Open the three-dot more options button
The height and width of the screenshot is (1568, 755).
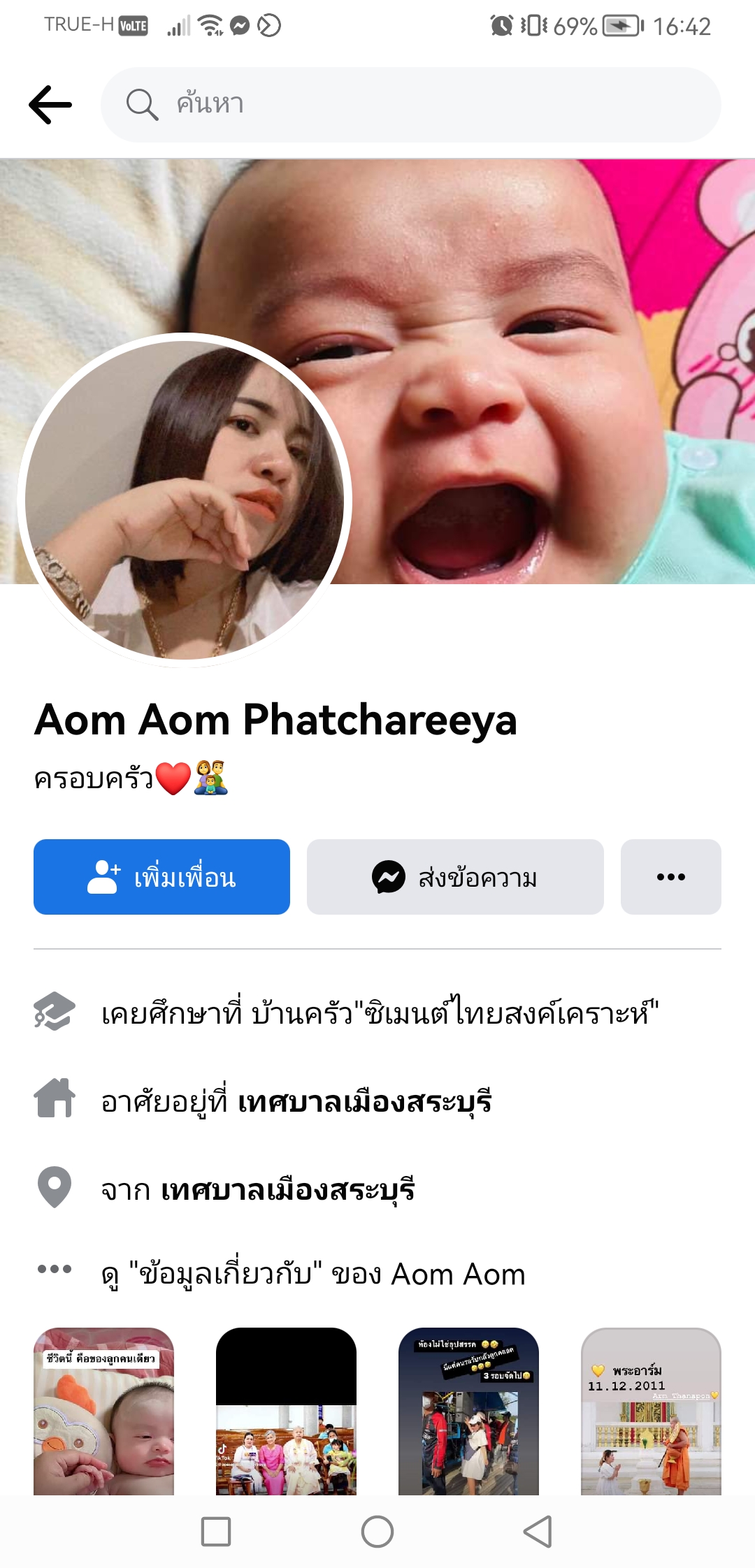click(x=670, y=877)
